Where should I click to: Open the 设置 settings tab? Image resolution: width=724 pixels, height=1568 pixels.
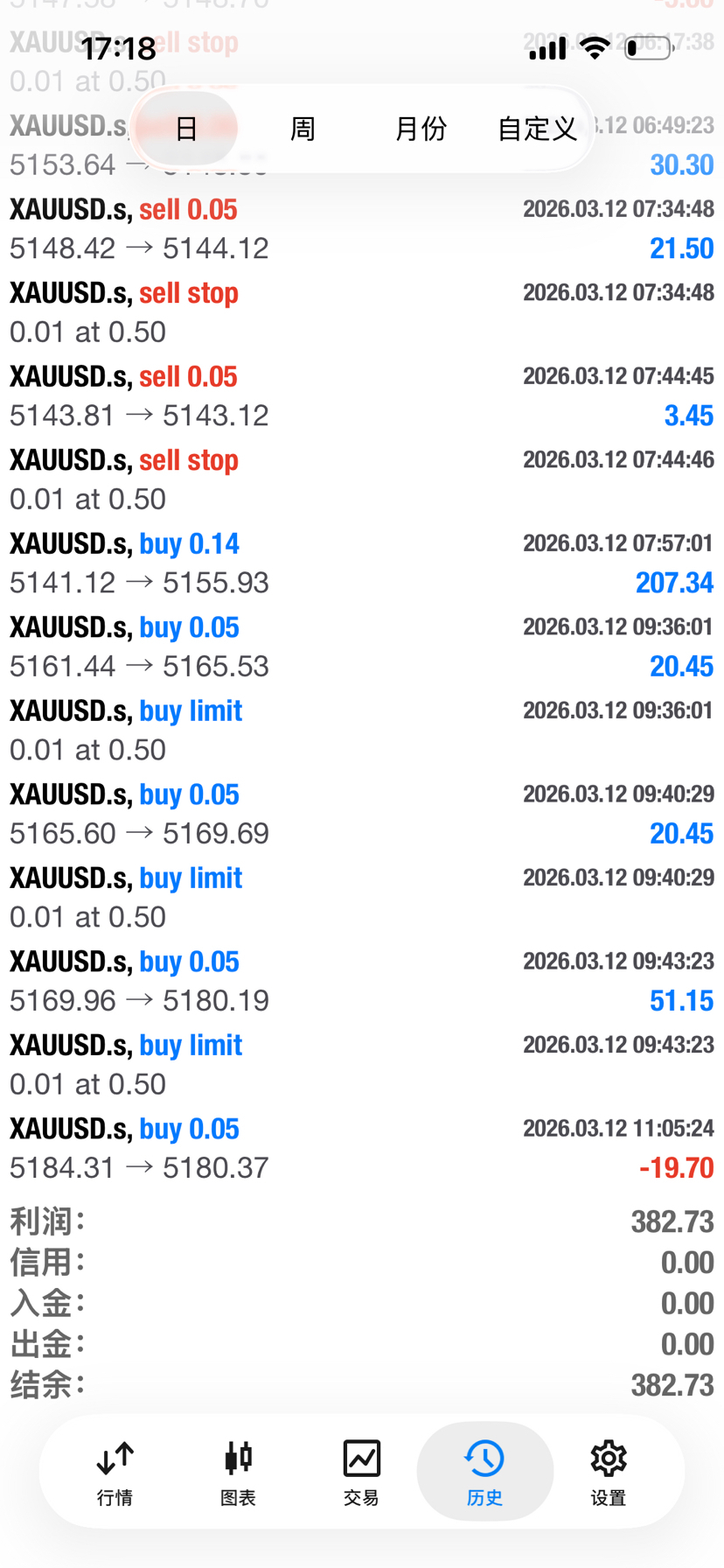click(609, 1473)
